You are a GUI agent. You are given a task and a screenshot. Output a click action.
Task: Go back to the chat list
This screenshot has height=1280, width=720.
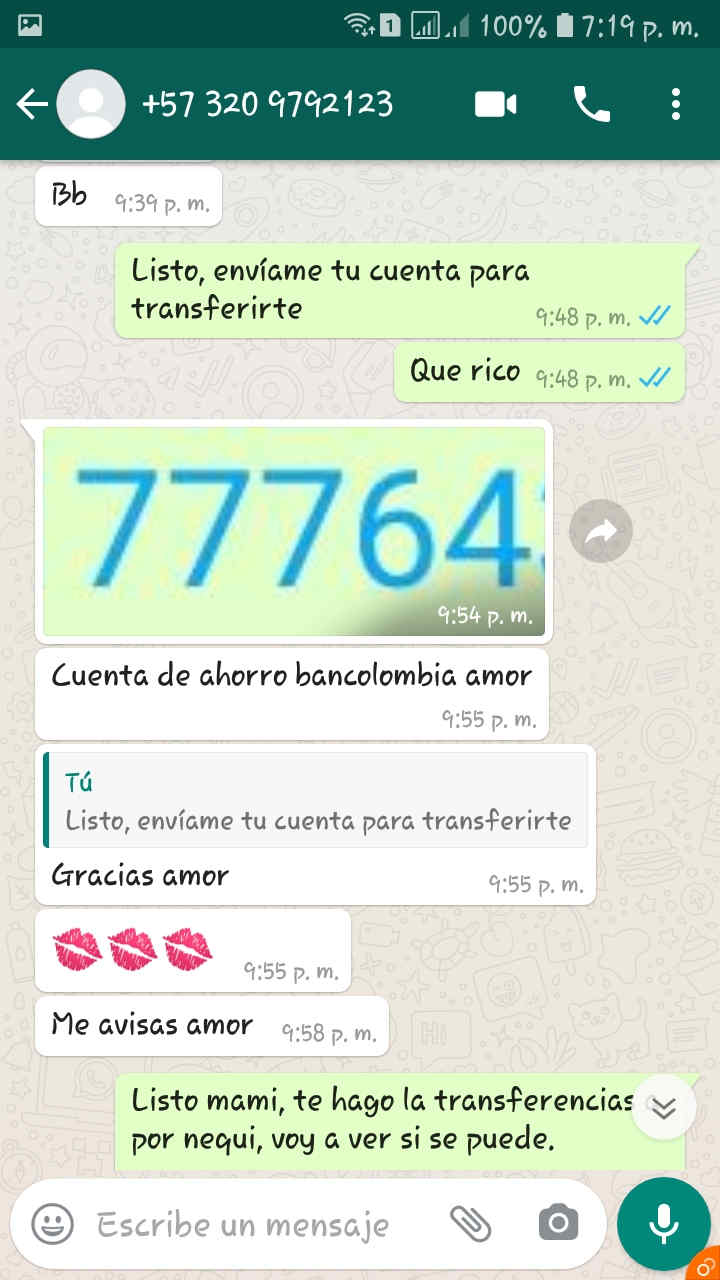pyautogui.click(x=32, y=104)
